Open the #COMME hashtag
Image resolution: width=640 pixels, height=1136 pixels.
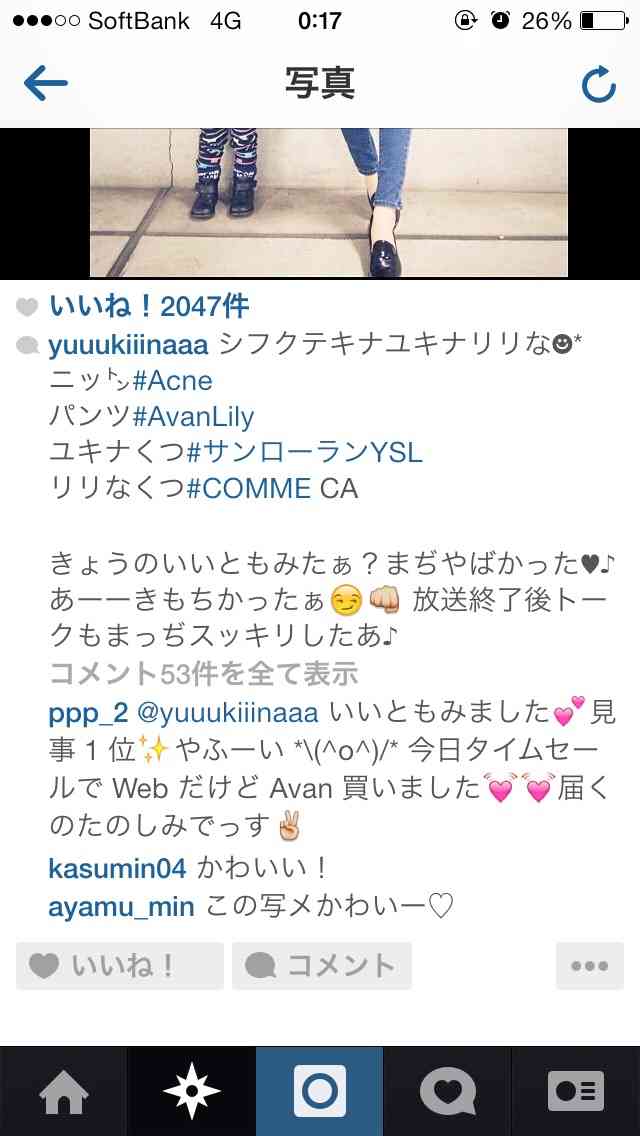(x=248, y=489)
